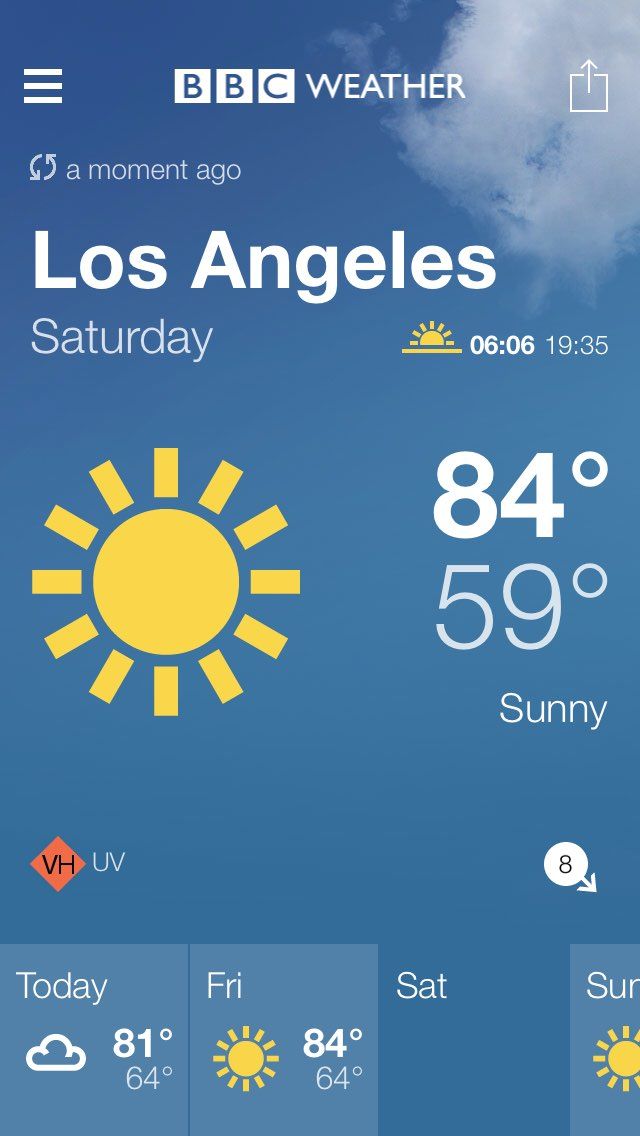Select the Sat day tile

pos(474,1040)
